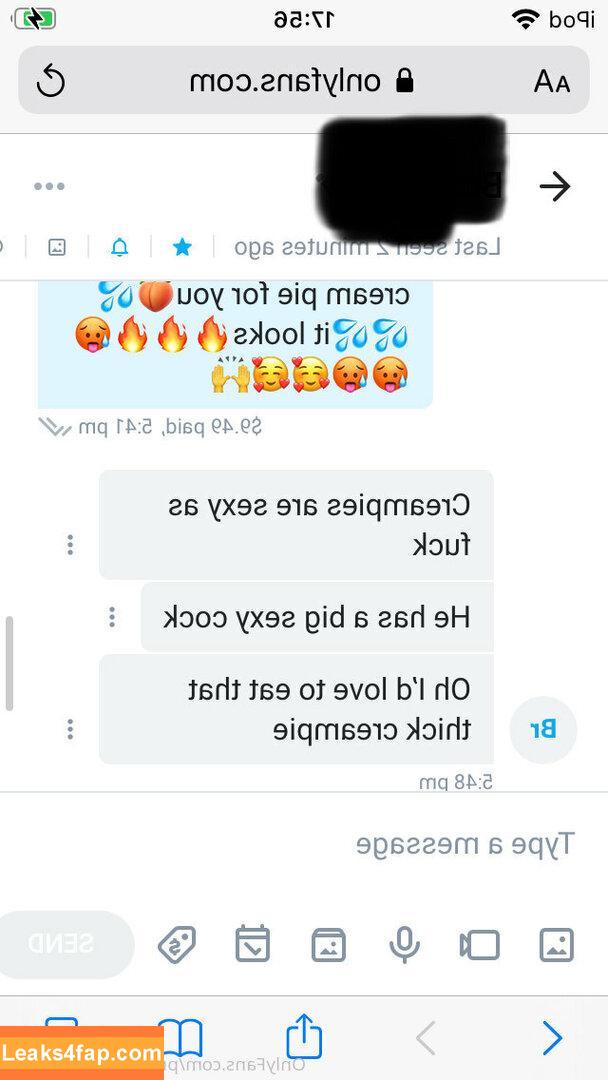Star this conversation as favorite
This screenshot has width=608, height=1080.
coord(182,247)
